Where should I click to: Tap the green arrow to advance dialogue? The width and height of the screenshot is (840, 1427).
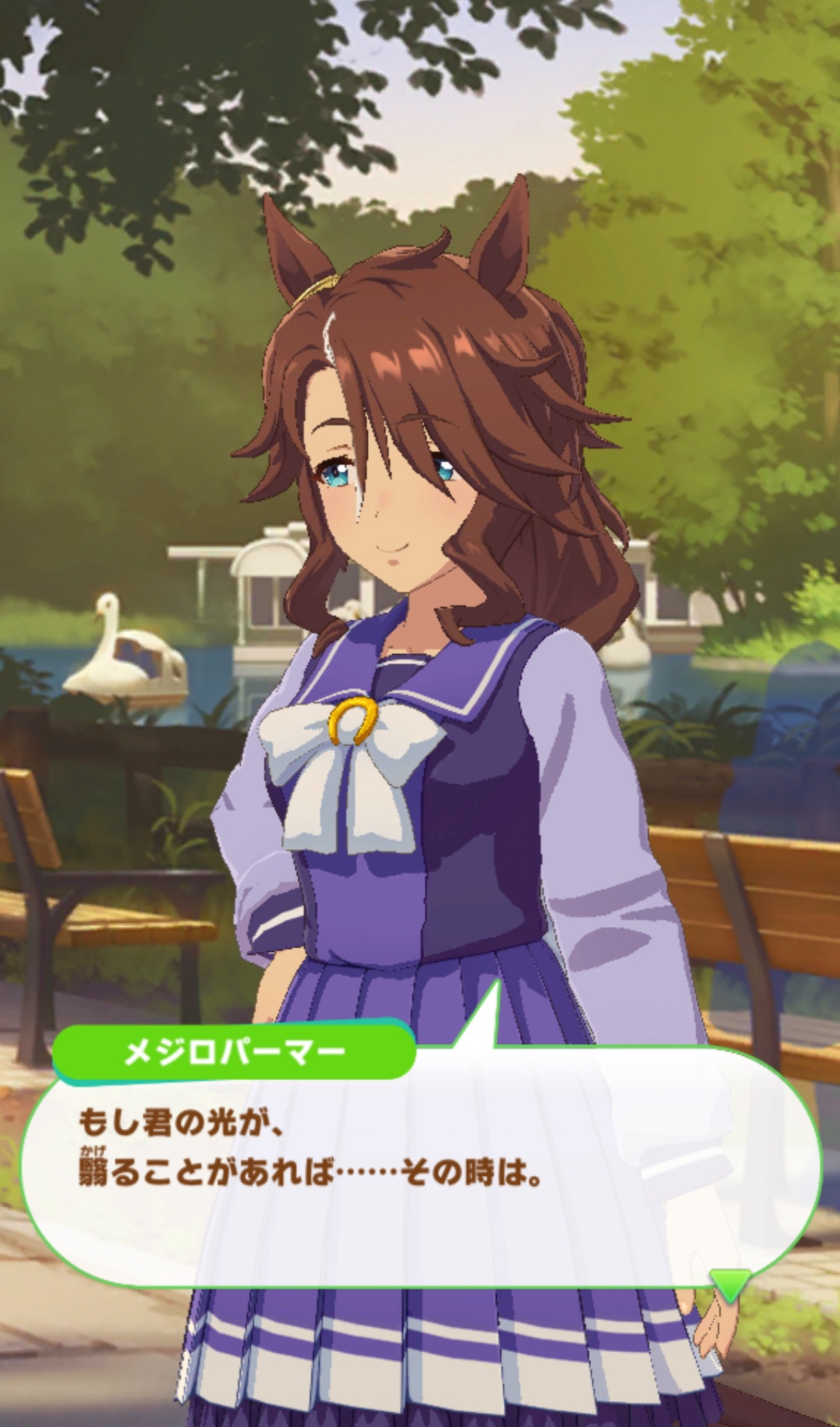pos(730,1283)
